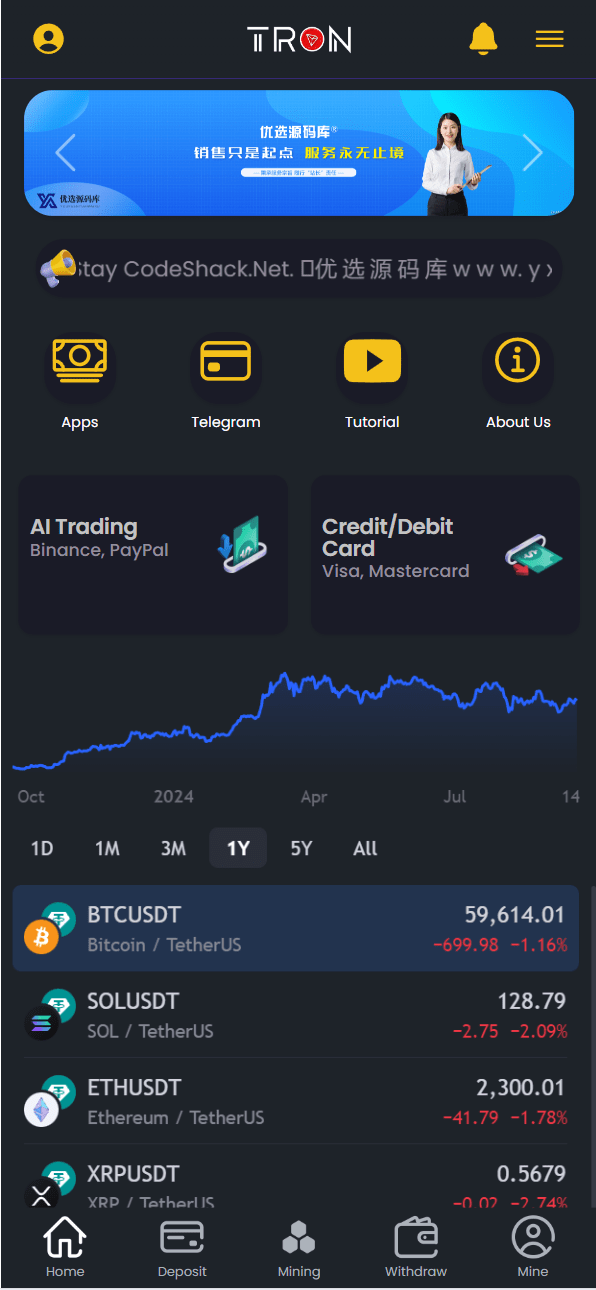Open the profile icon in header

coord(48,39)
